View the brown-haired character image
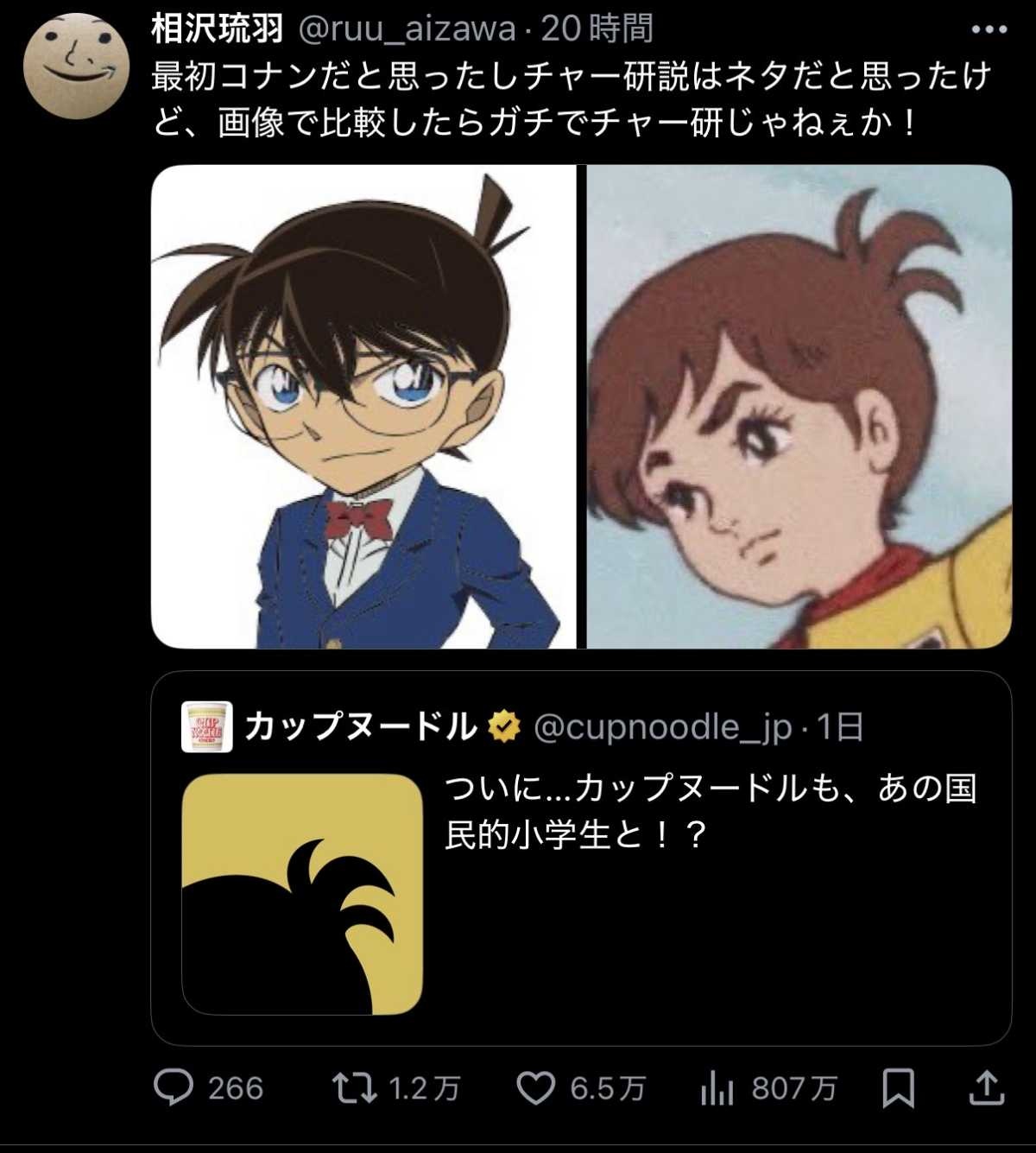 (799, 407)
